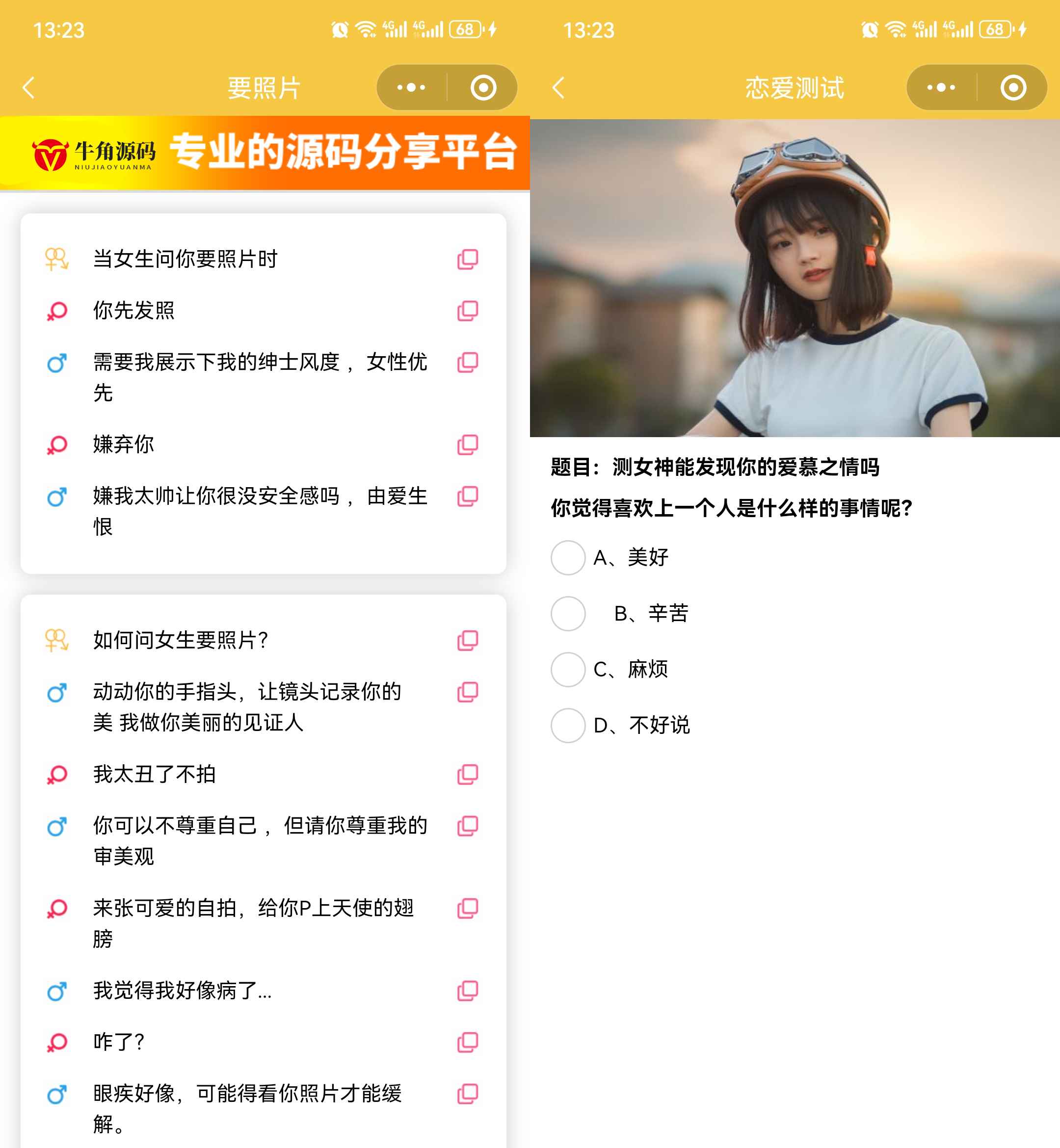The image size is (1060, 1148).
Task: Copy the reply 你先发照
Action: click(x=468, y=311)
